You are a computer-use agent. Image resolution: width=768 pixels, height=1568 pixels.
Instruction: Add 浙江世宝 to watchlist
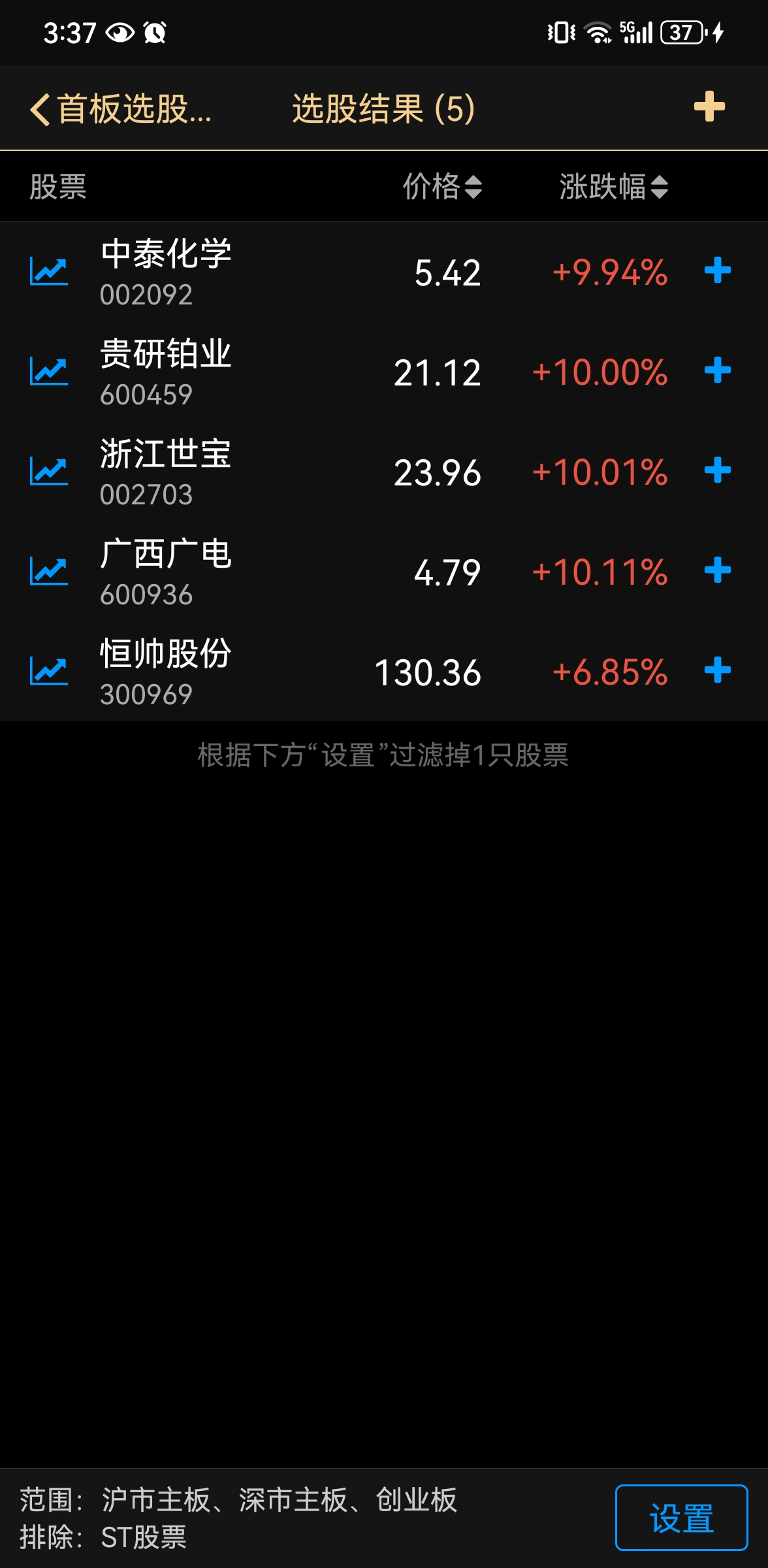(x=717, y=470)
